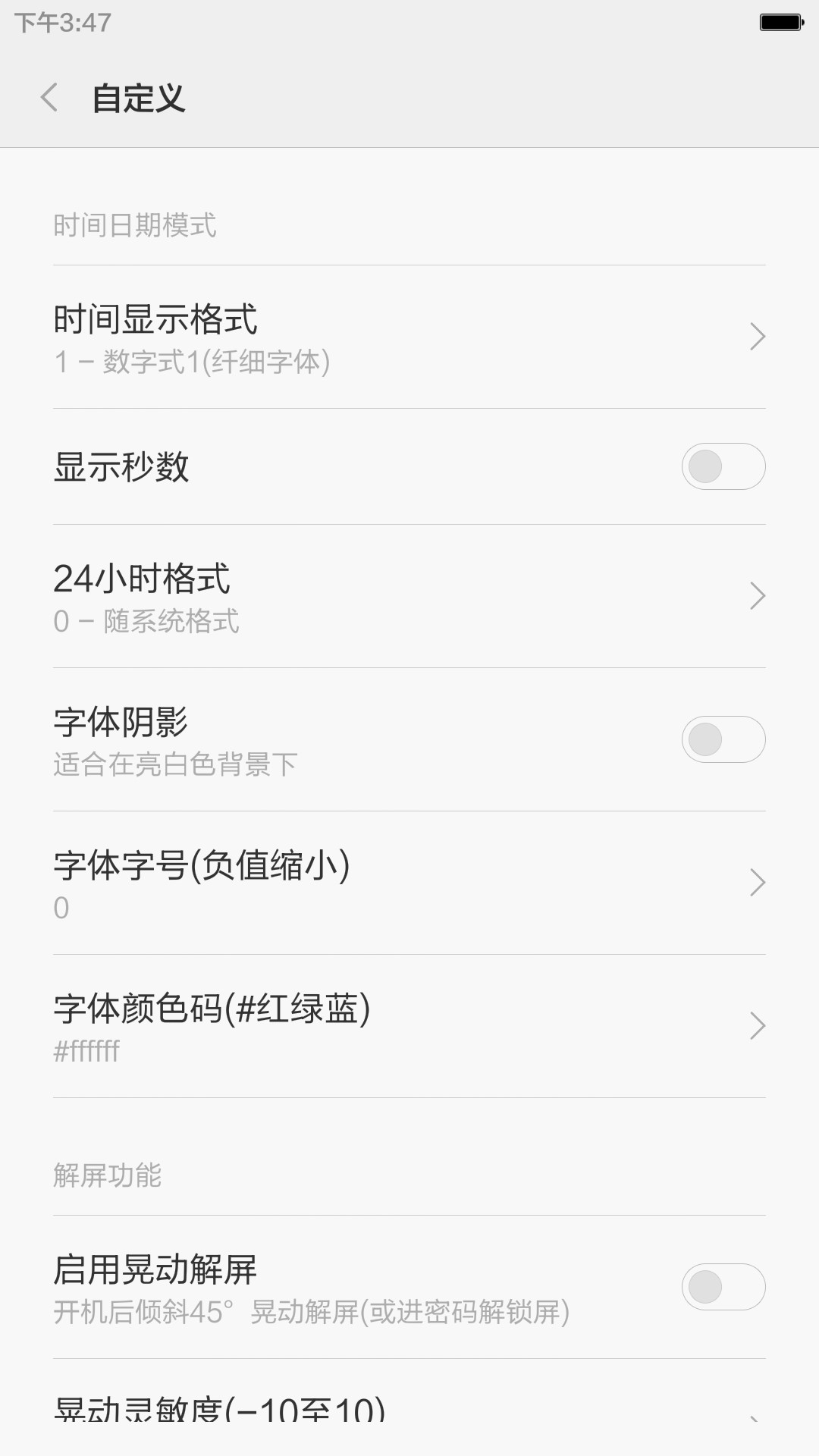Turn on 启用晃动解屏
Viewport: 819px width, 1456px height.
pyautogui.click(x=723, y=1287)
